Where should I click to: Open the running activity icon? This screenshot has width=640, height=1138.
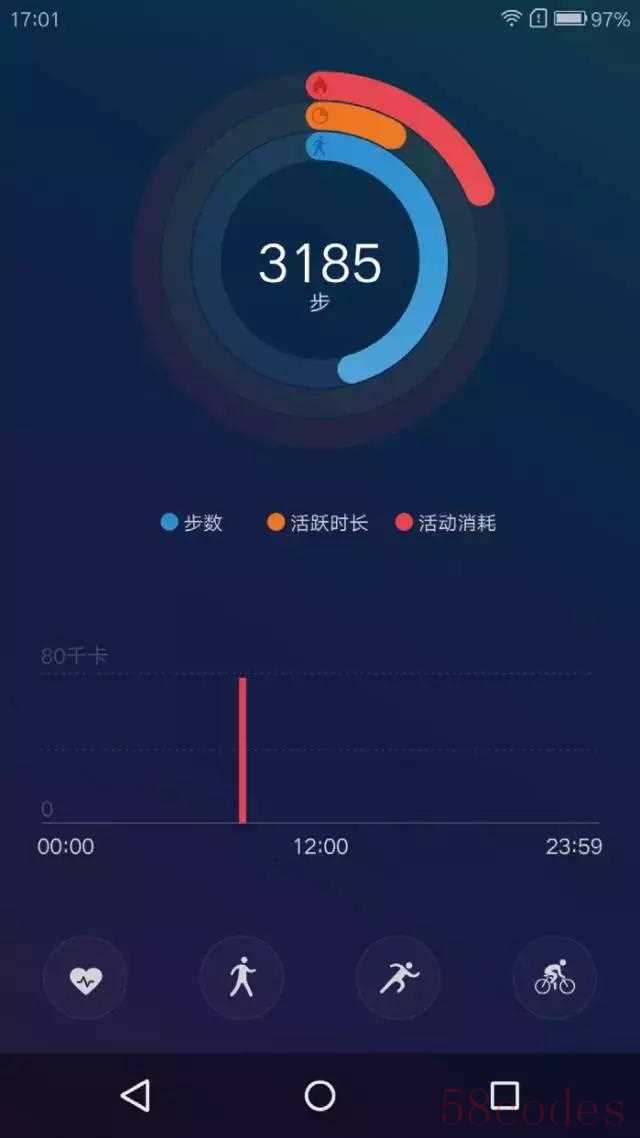coord(398,977)
